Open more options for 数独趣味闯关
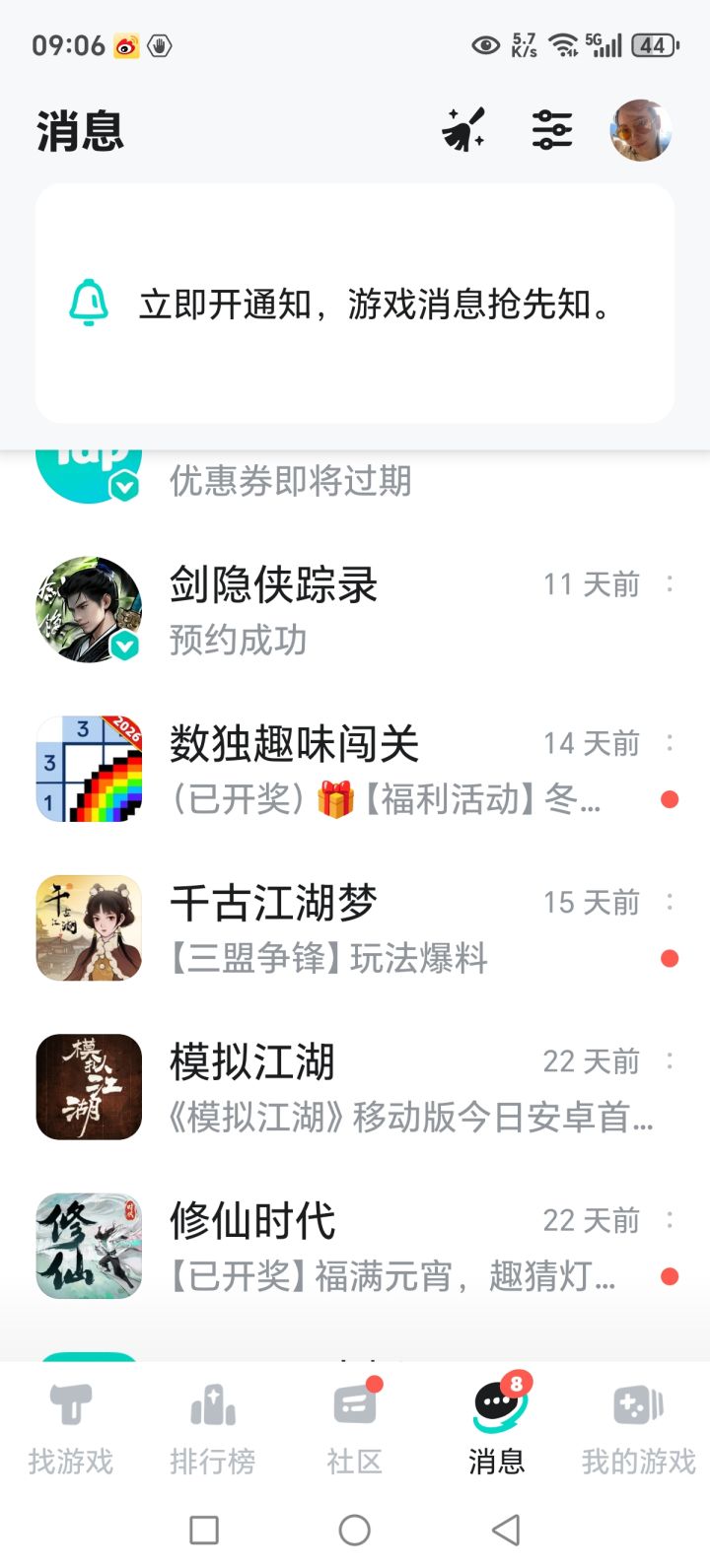 671,743
